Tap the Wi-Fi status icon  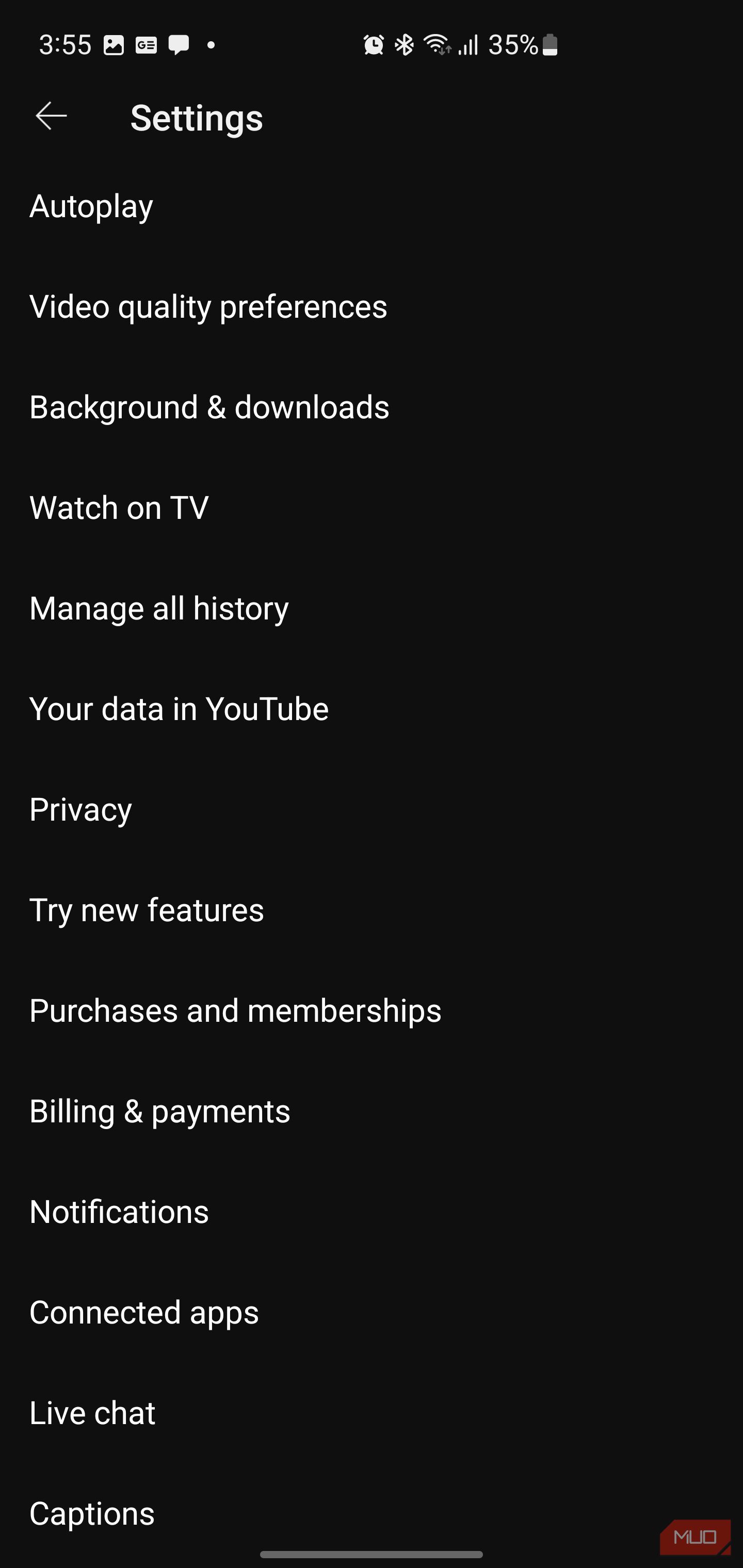coord(436,44)
